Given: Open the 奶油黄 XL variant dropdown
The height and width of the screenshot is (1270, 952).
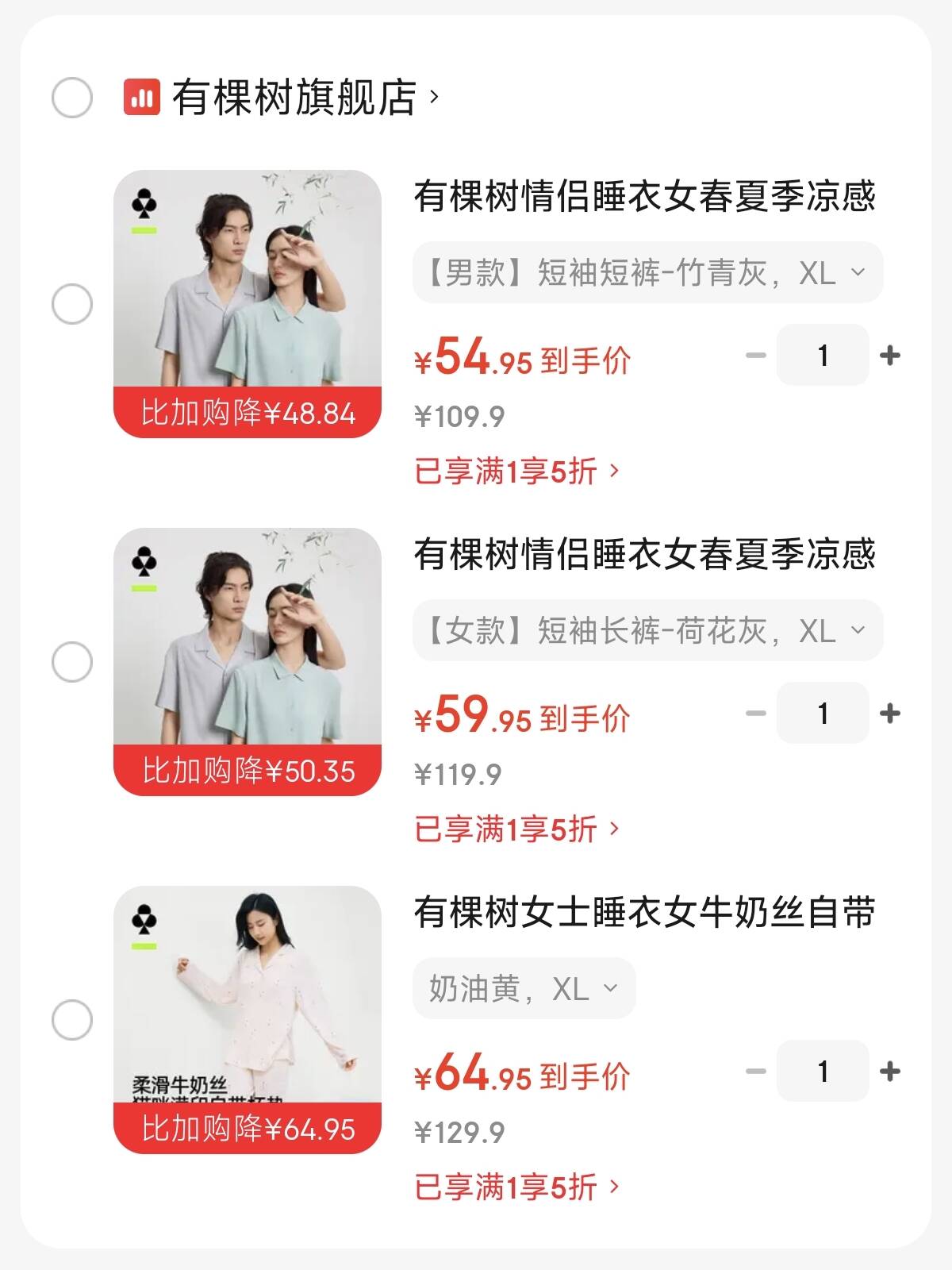Looking at the screenshot, I should (x=524, y=987).
